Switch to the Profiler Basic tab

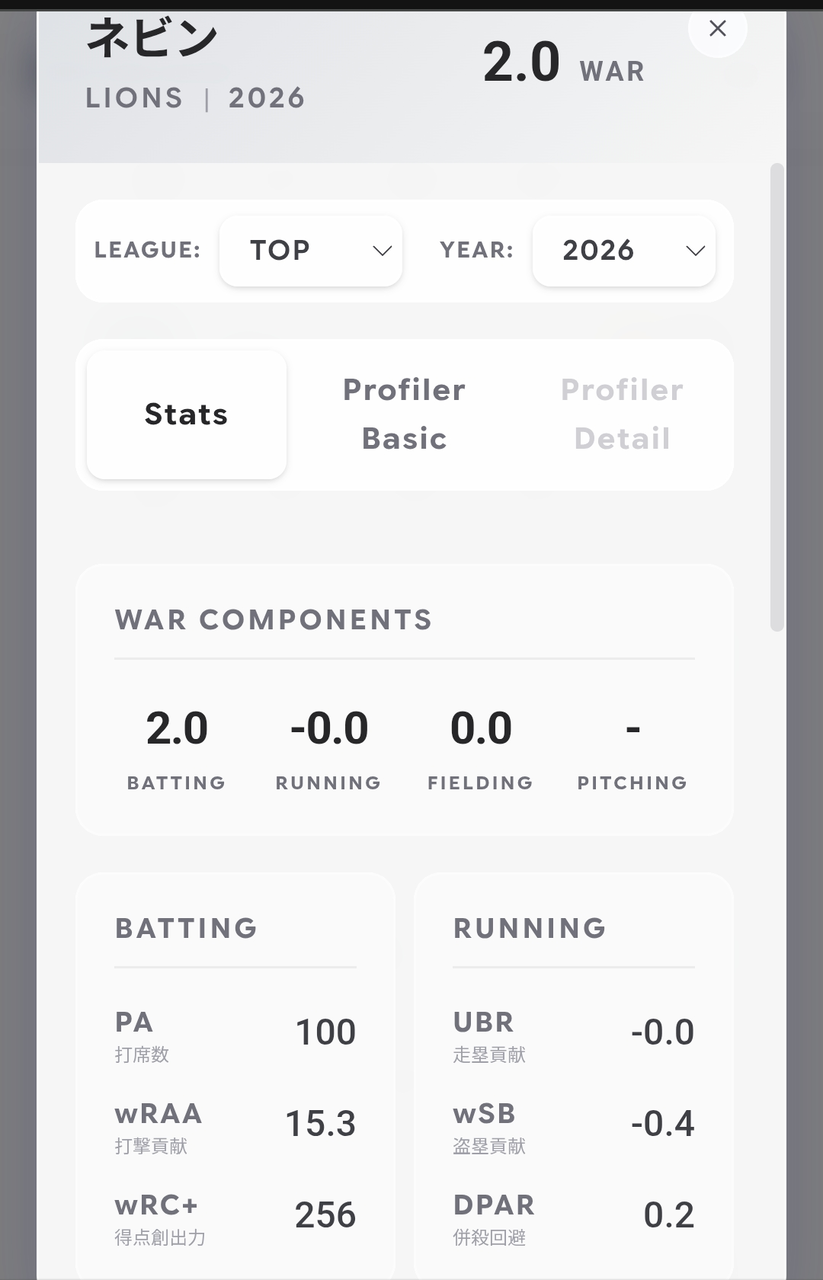pos(404,414)
